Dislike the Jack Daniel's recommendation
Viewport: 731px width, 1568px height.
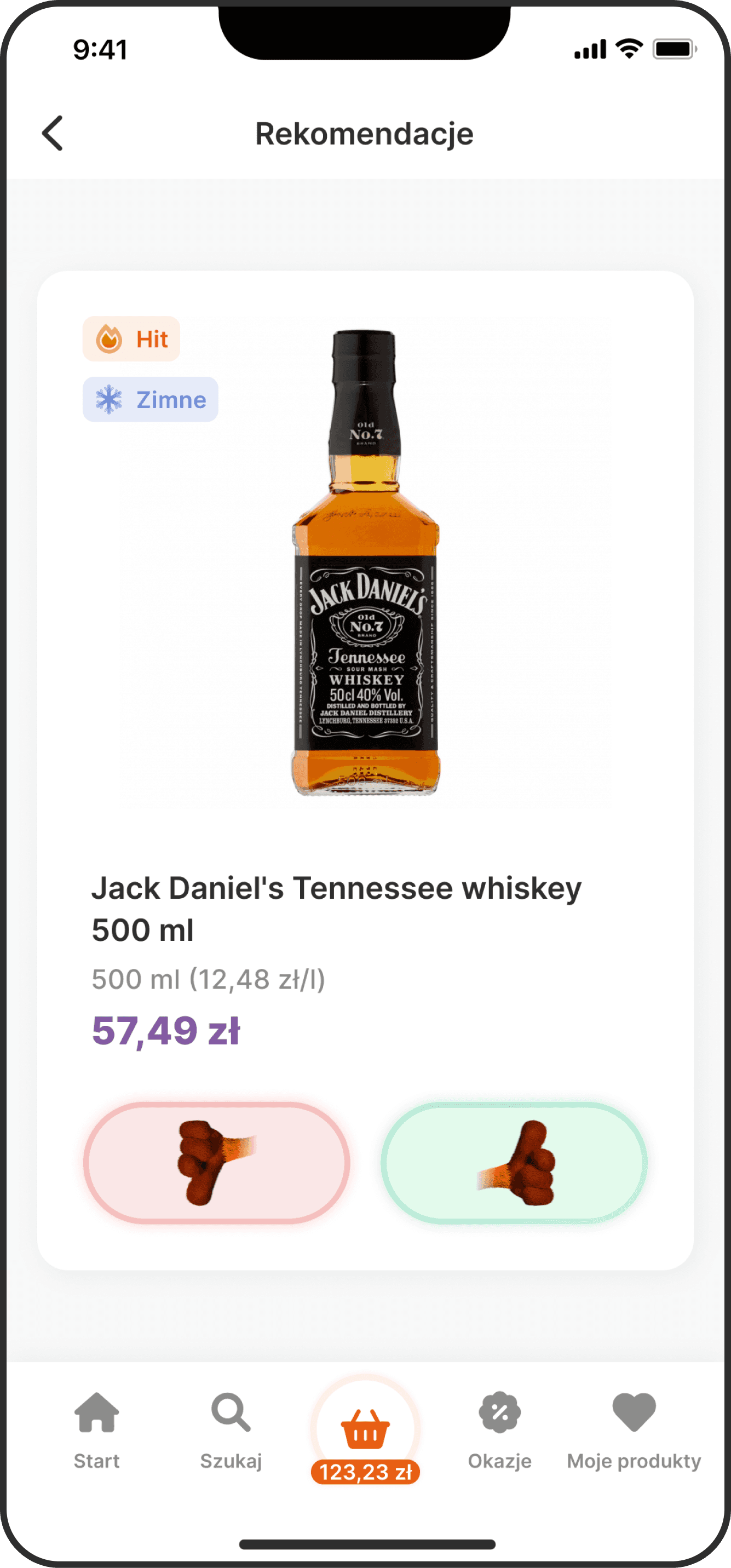click(x=216, y=1162)
